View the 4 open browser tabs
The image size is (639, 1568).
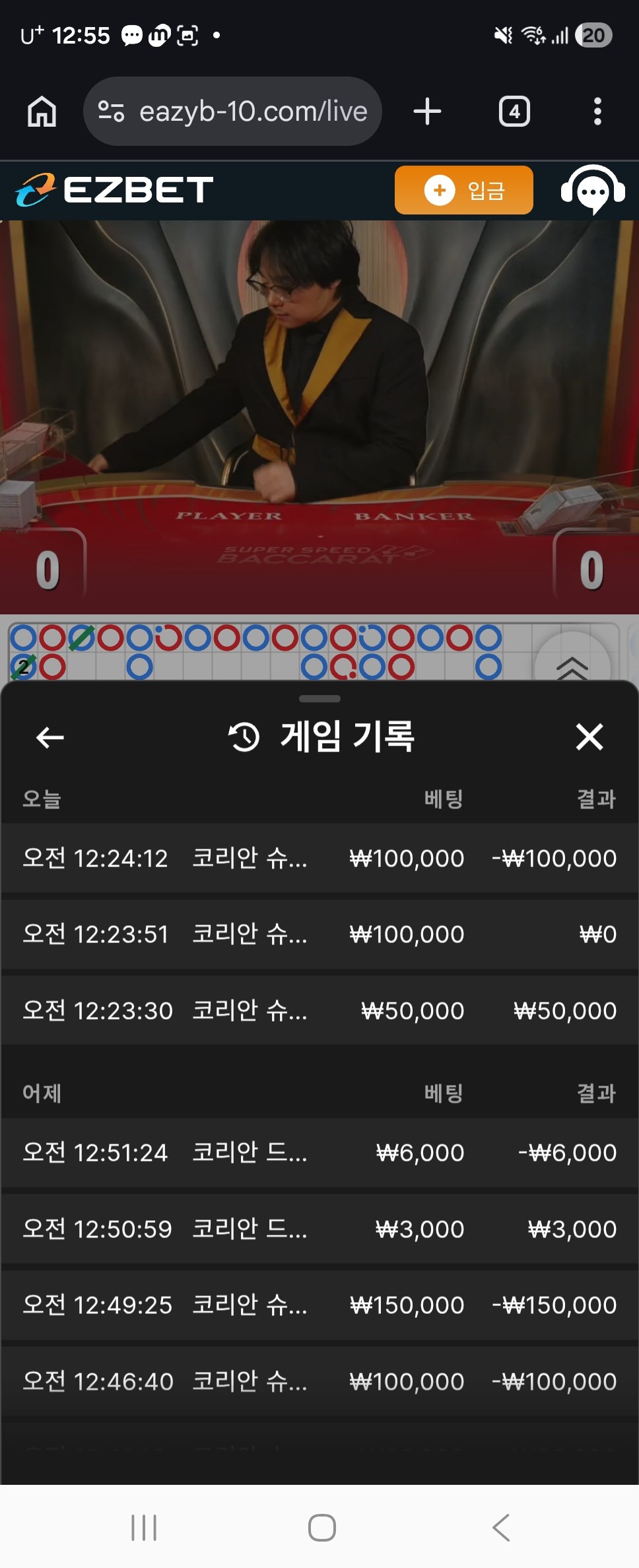coord(514,112)
